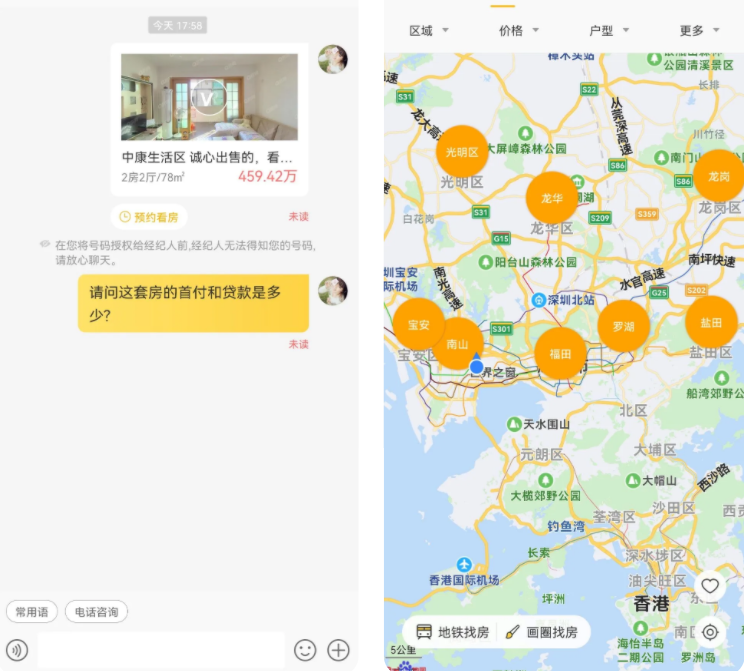The height and width of the screenshot is (671, 744).
Task: Open the 中康生活区 property listing card
Action: pyautogui.click(x=209, y=118)
